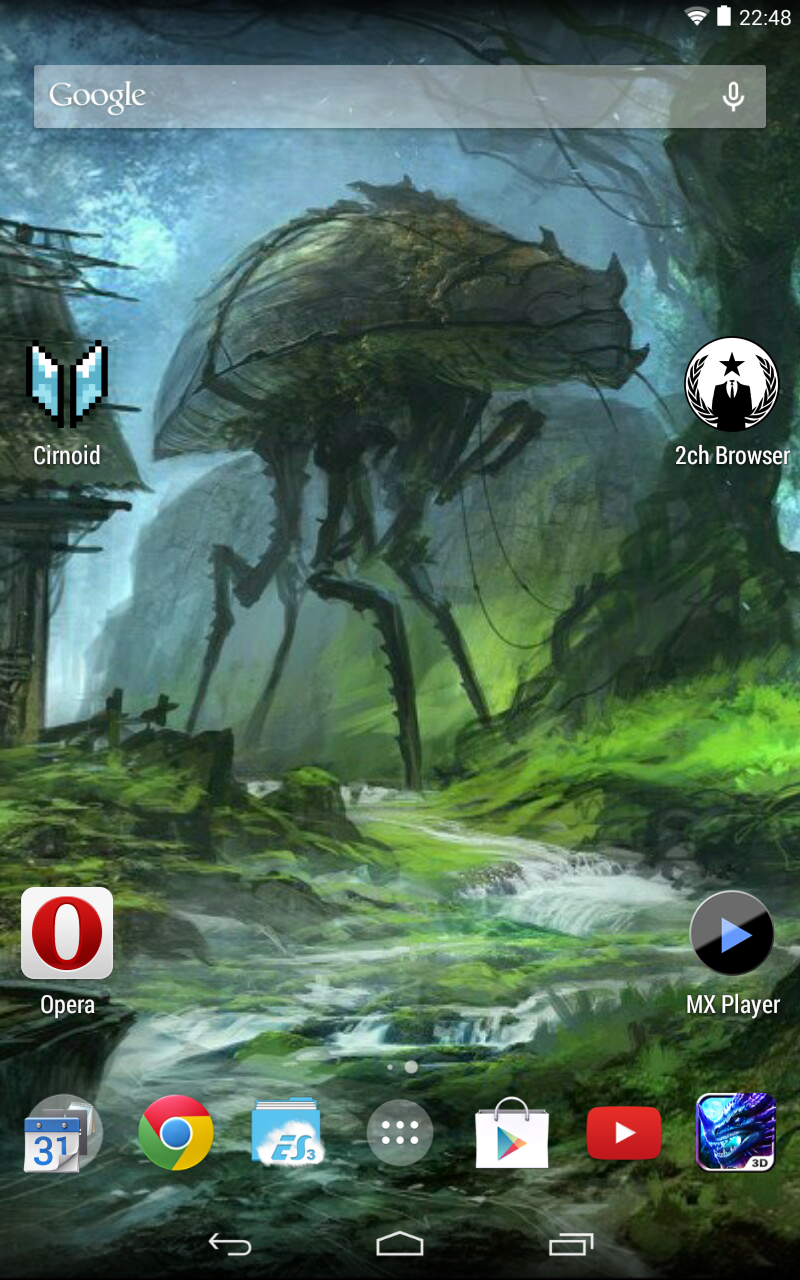Open the Opera browser
Viewport: 800px width, 1280px height.
point(67,934)
